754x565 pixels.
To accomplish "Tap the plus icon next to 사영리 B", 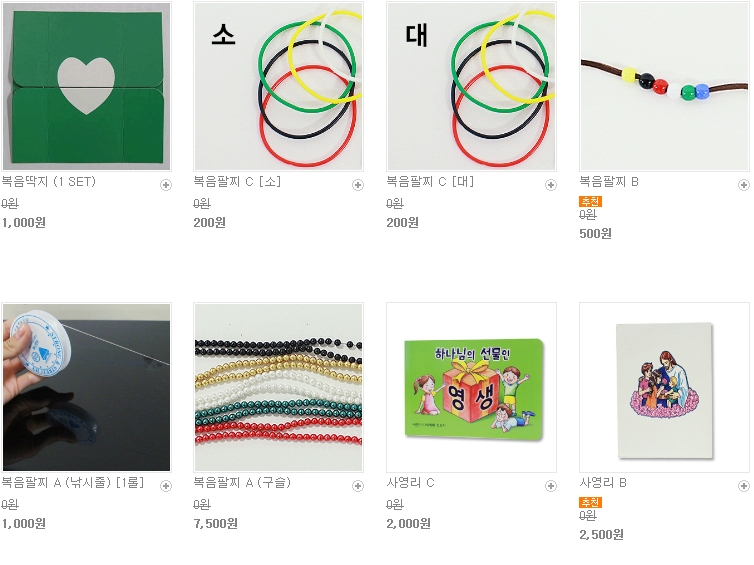I will [744, 486].
